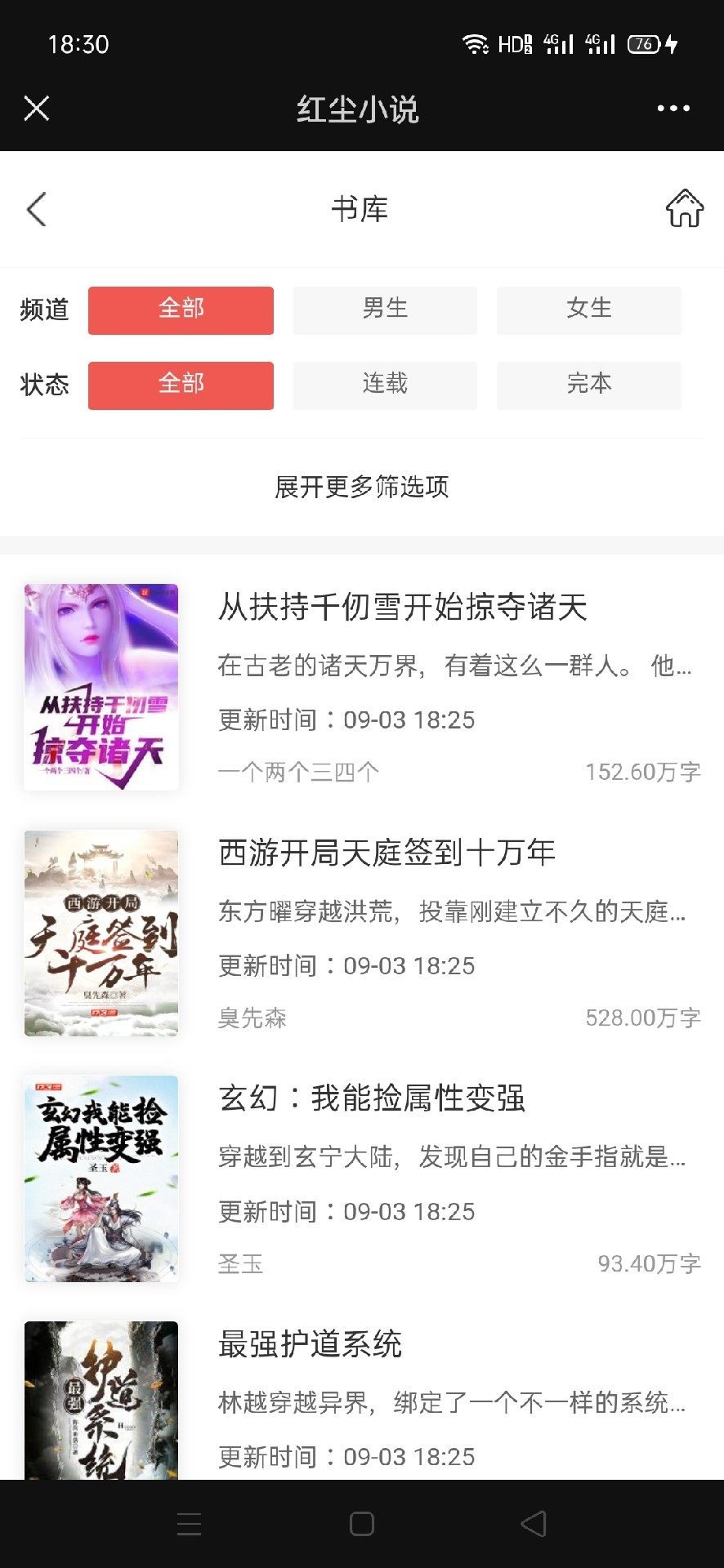Go back from the 书库 page
724x1568 pixels.
coord(37,210)
